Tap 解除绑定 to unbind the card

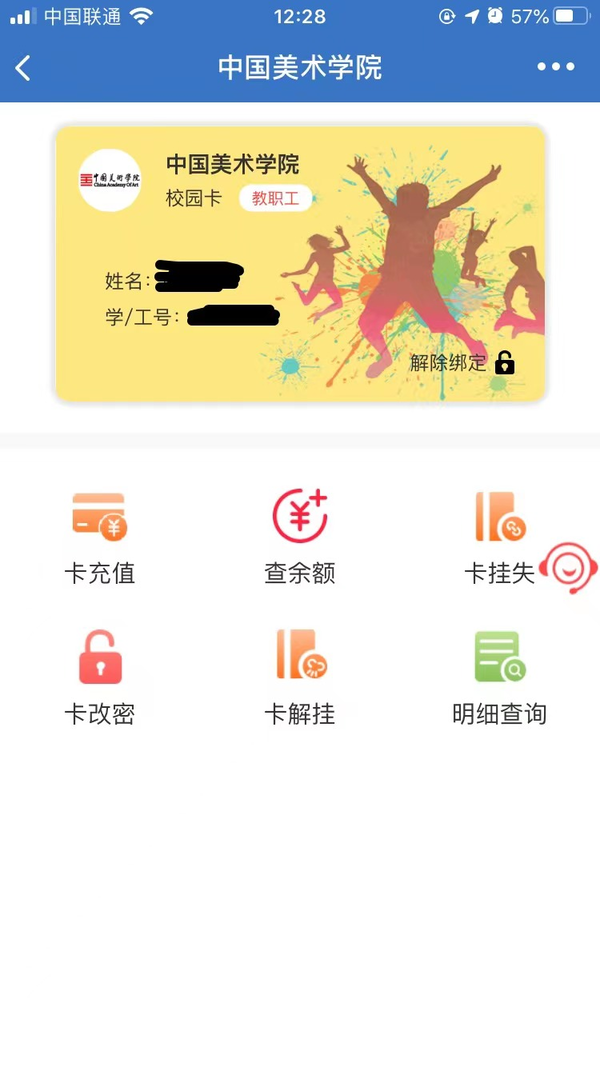pyautogui.click(x=462, y=362)
